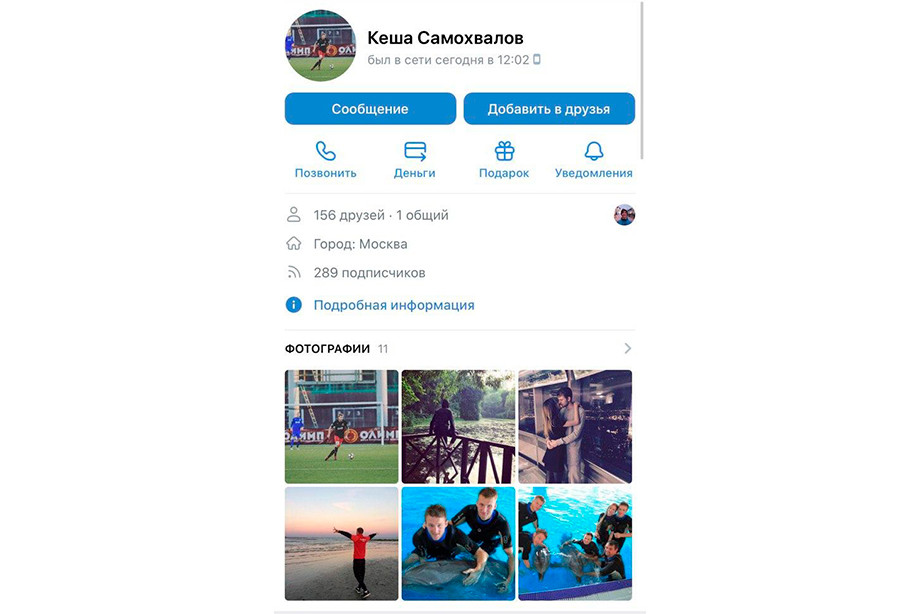Open the football pitch photo
This screenshot has width=920, height=614.
point(341,427)
